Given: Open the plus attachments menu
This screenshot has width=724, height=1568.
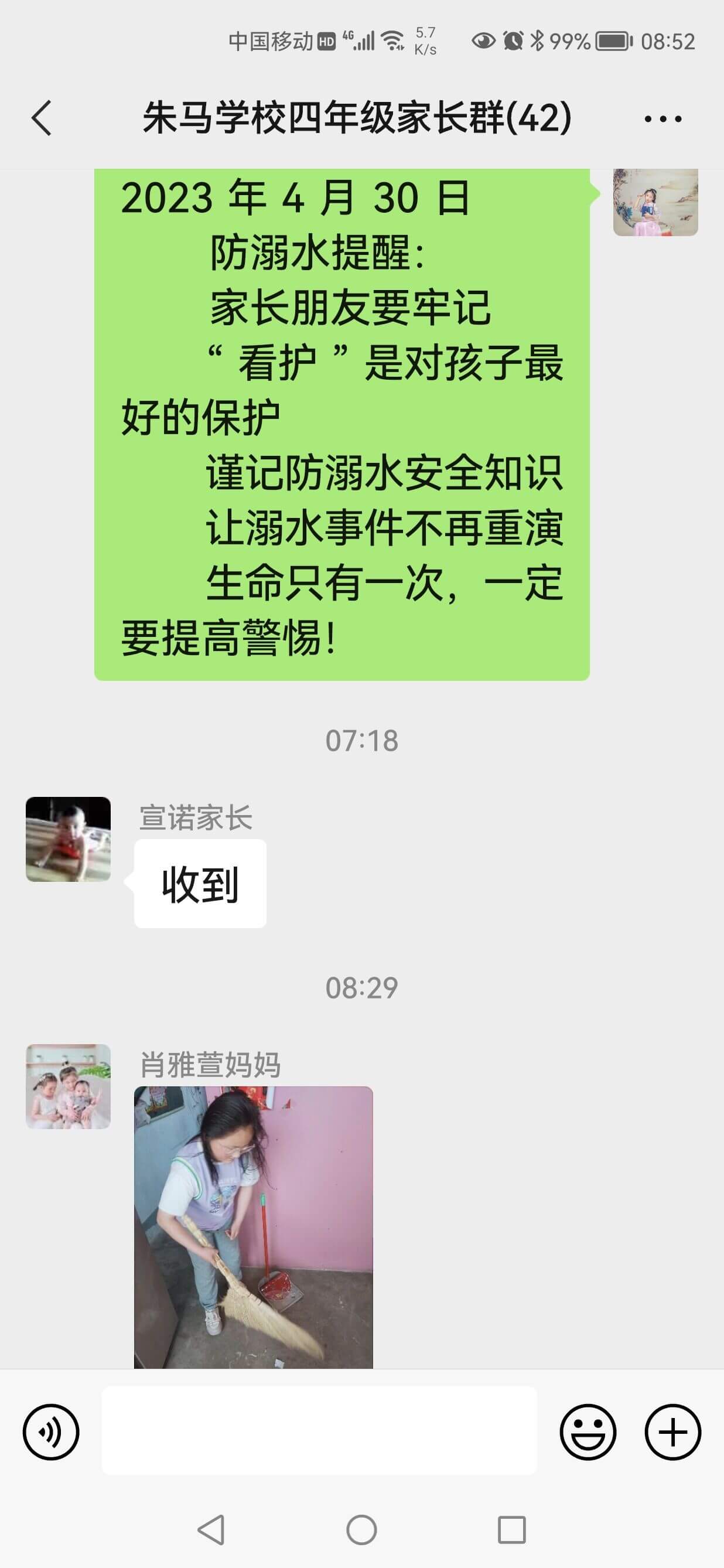Looking at the screenshot, I should coord(672,1431).
